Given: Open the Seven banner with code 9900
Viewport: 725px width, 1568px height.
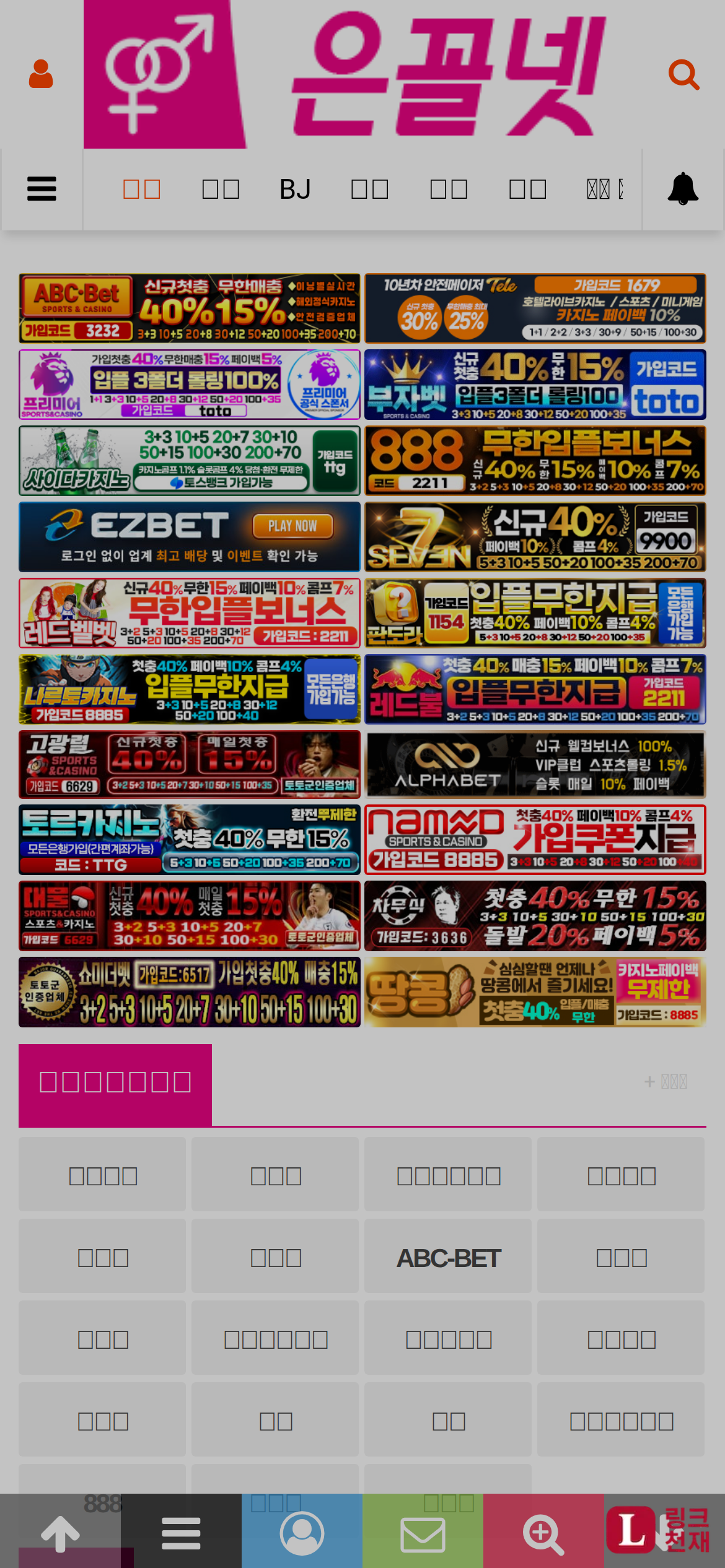Looking at the screenshot, I should [535, 536].
